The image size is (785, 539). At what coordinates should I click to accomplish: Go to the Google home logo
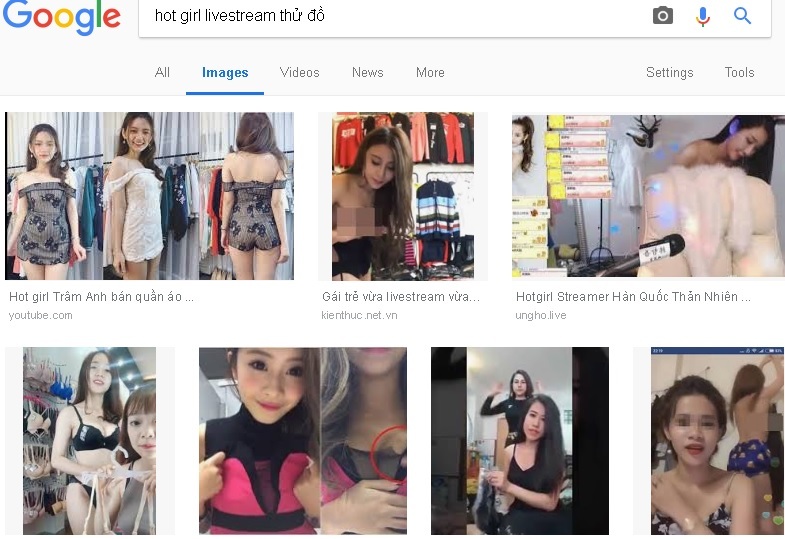coord(61,17)
